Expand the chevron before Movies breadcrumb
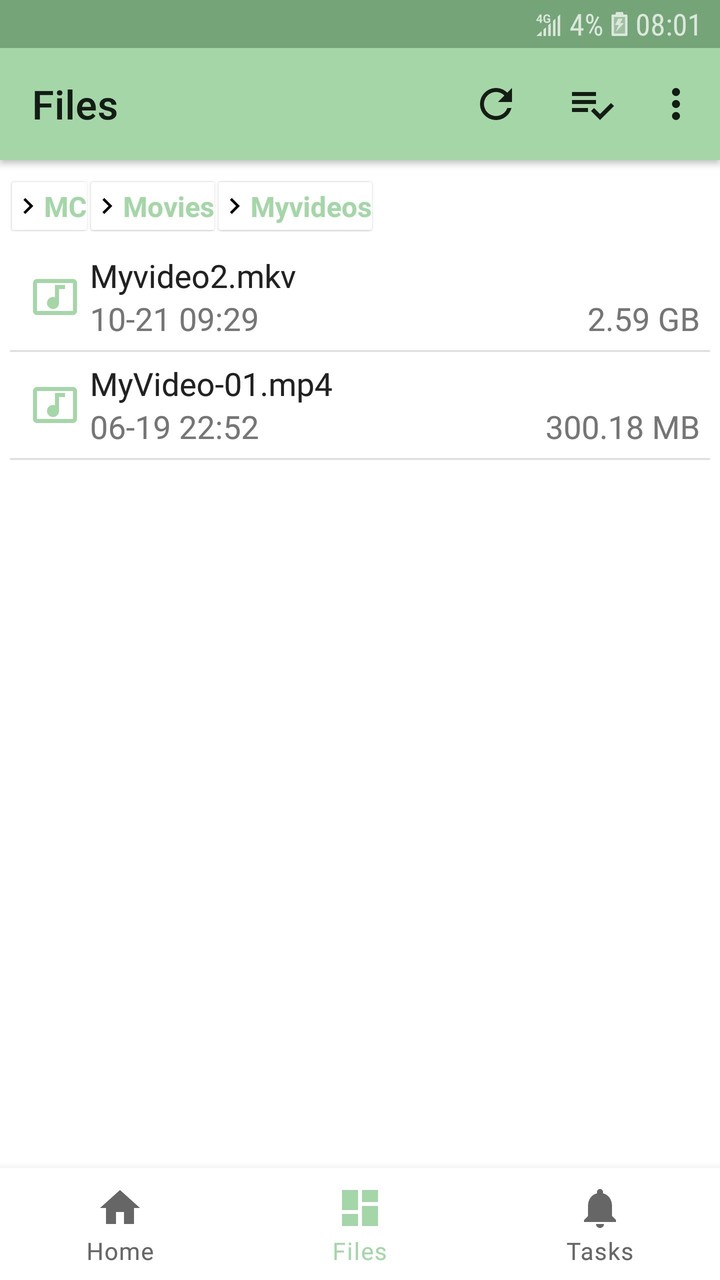Viewport: 720px width, 1280px height. 106,206
